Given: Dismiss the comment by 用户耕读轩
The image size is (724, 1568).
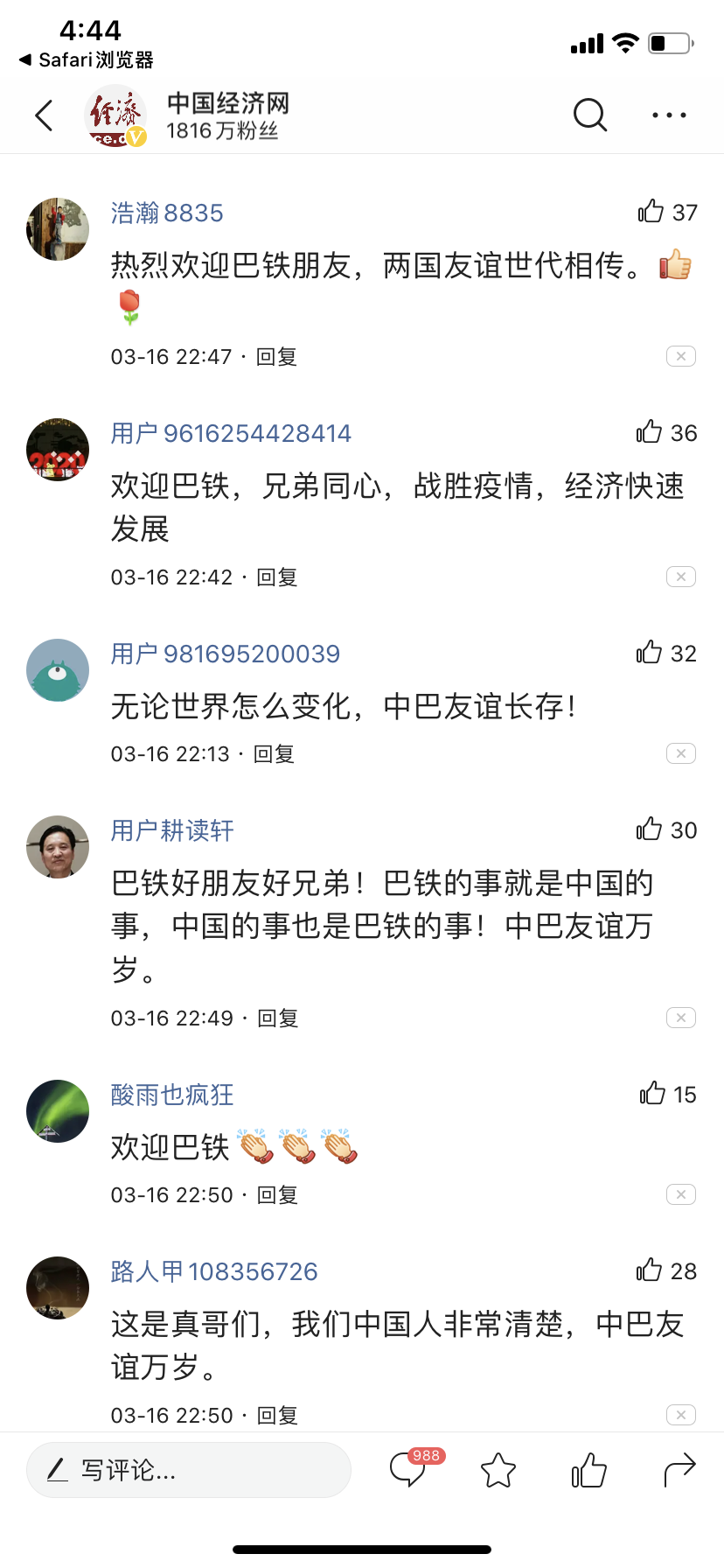Looking at the screenshot, I should point(680,1018).
